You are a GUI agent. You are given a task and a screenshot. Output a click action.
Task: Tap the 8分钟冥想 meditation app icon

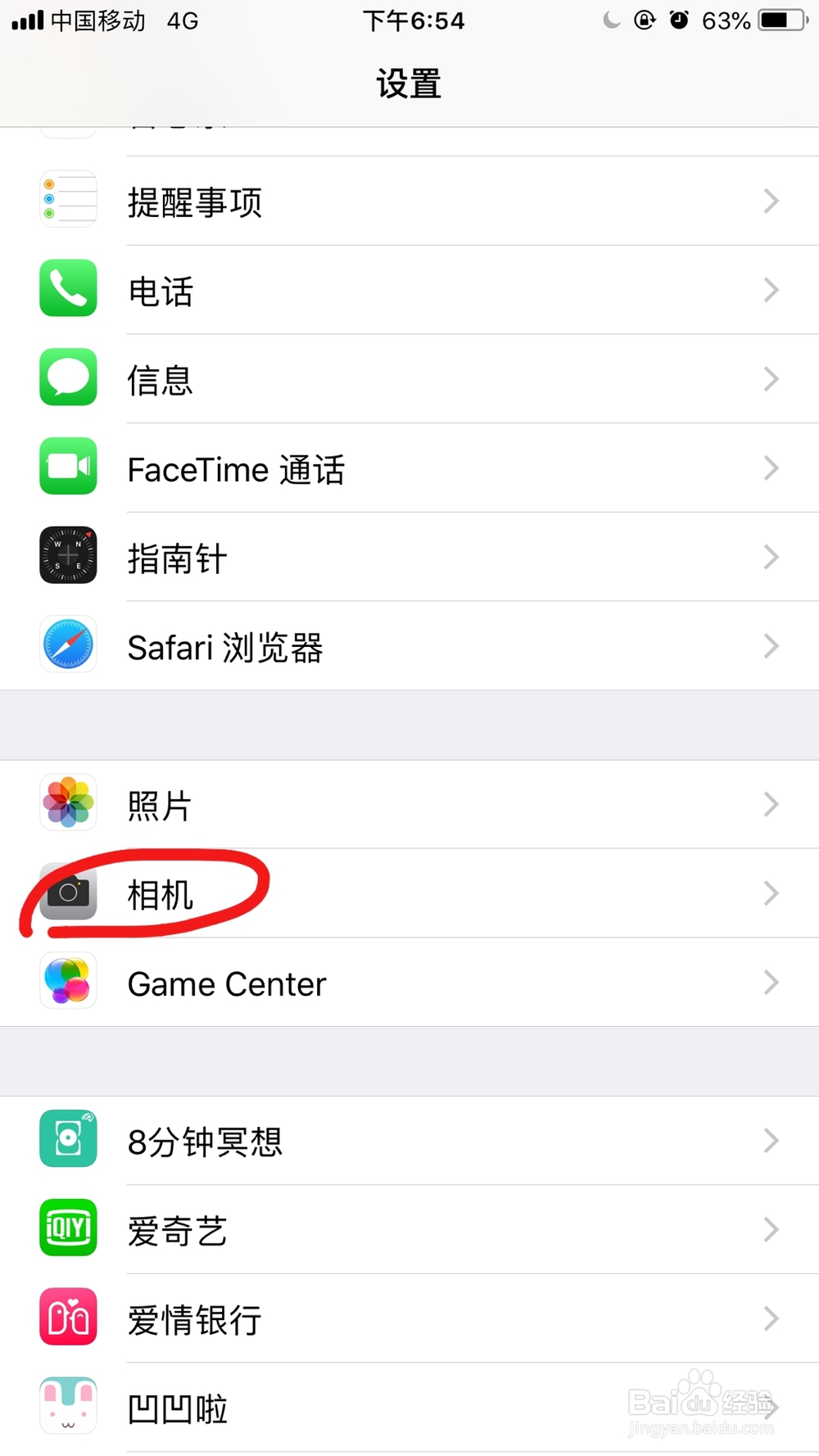tap(68, 1138)
